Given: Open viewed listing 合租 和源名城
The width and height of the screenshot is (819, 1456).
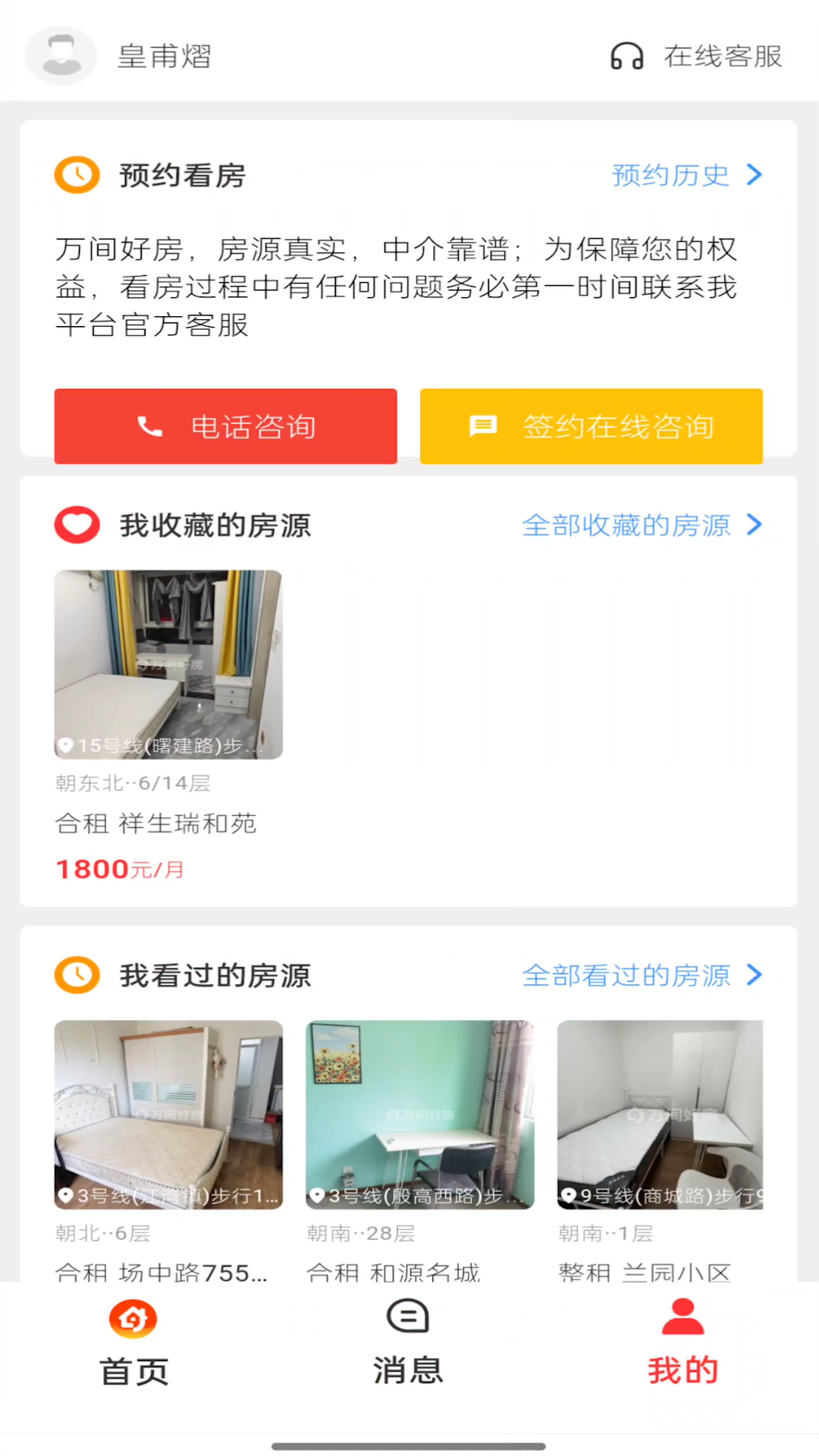Looking at the screenshot, I should (x=419, y=1115).
